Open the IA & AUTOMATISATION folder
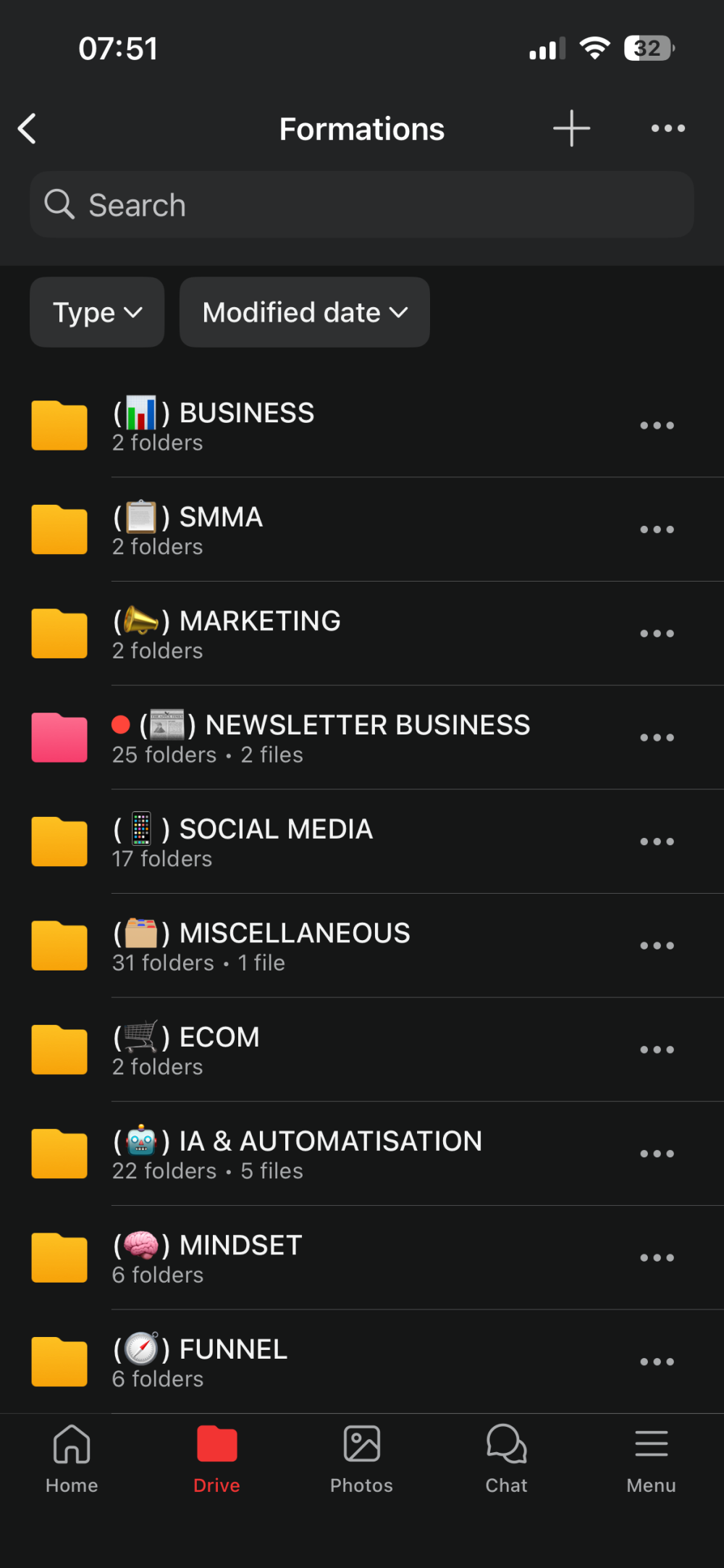This screenshot has width=724, height=1568. tap(329, 1153)
